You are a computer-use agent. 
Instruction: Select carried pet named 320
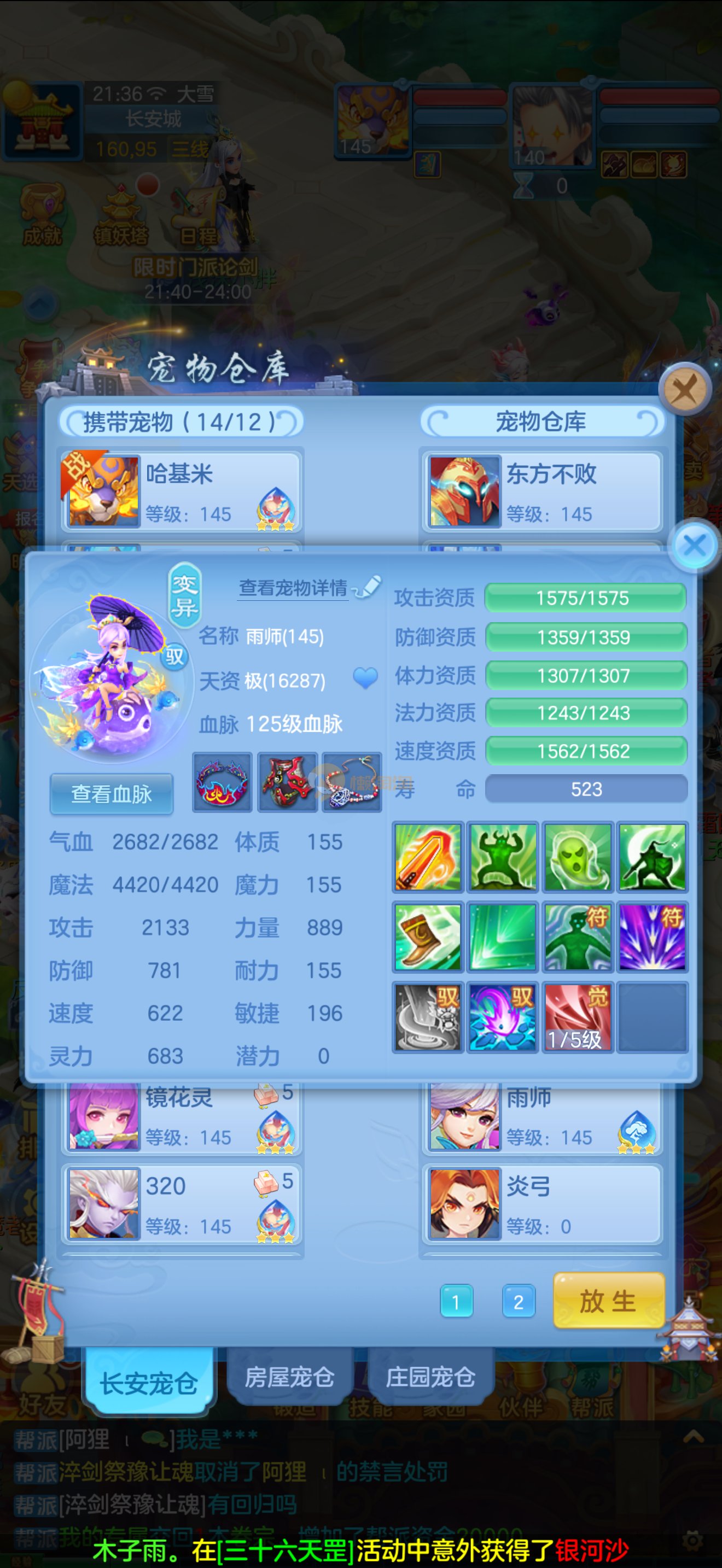tap(180, 1203)
